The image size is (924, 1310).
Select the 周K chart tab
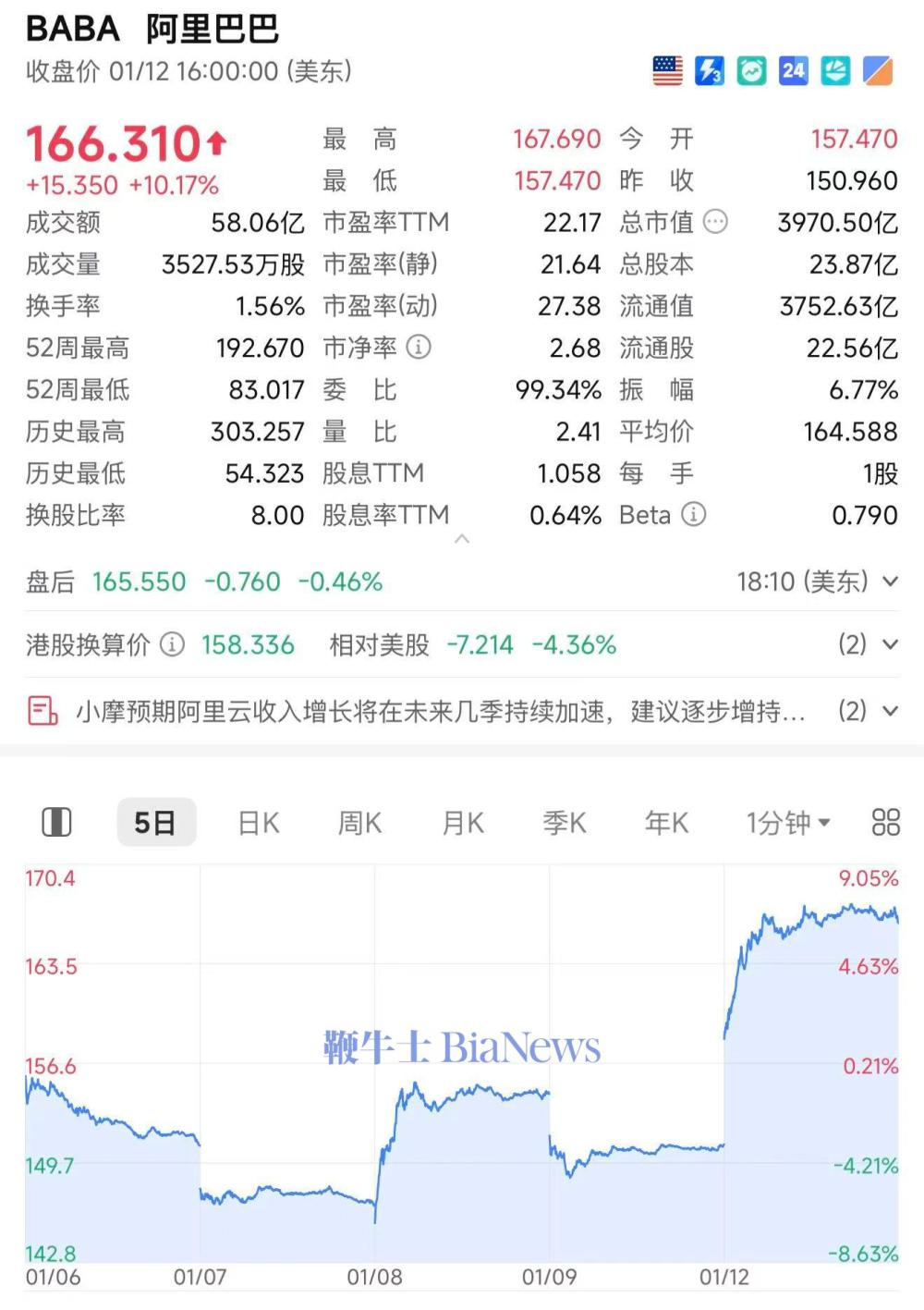[359, 822]
